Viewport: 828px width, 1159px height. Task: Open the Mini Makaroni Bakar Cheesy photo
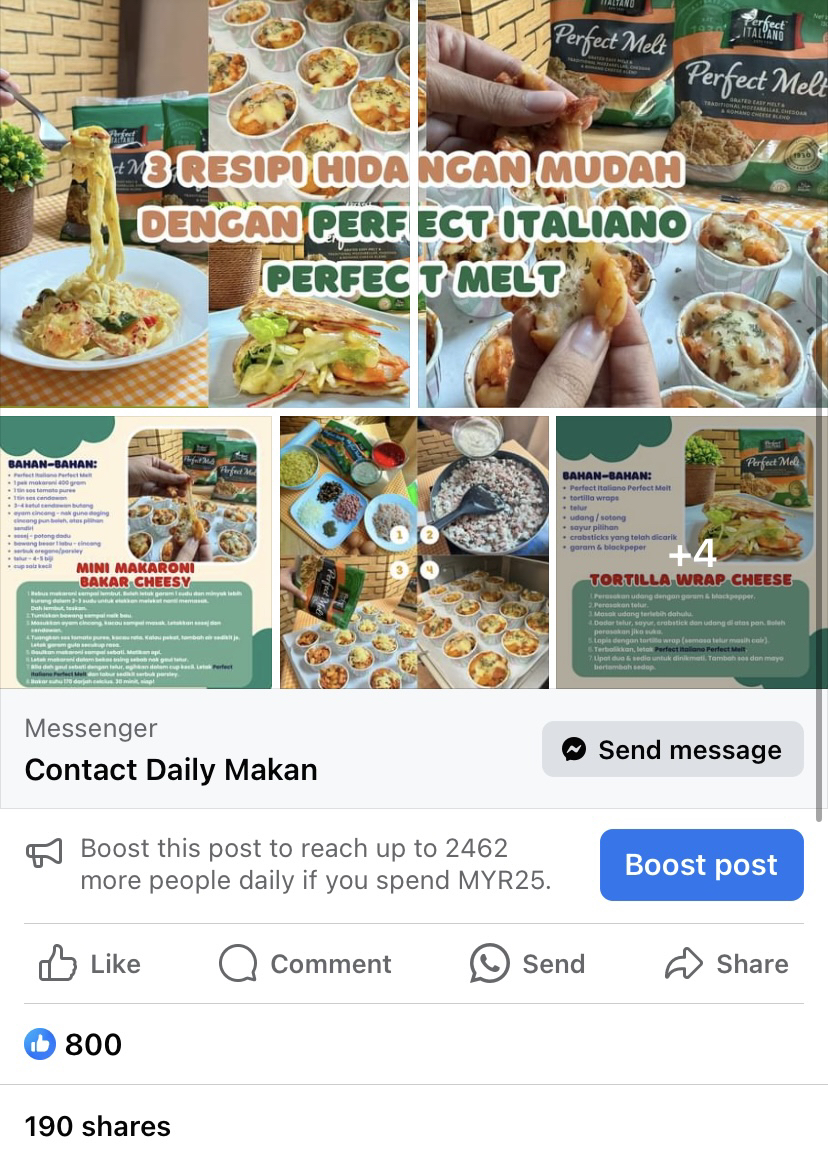[x=136, y=552]
